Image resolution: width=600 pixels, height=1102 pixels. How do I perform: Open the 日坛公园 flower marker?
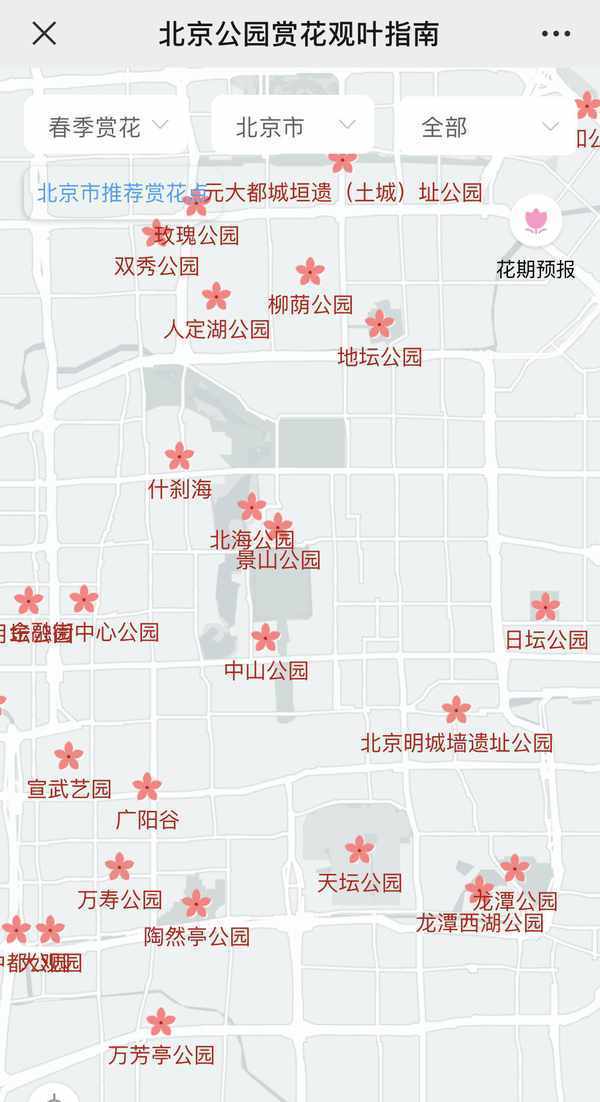pyautogui.click(x=545, y=606)
